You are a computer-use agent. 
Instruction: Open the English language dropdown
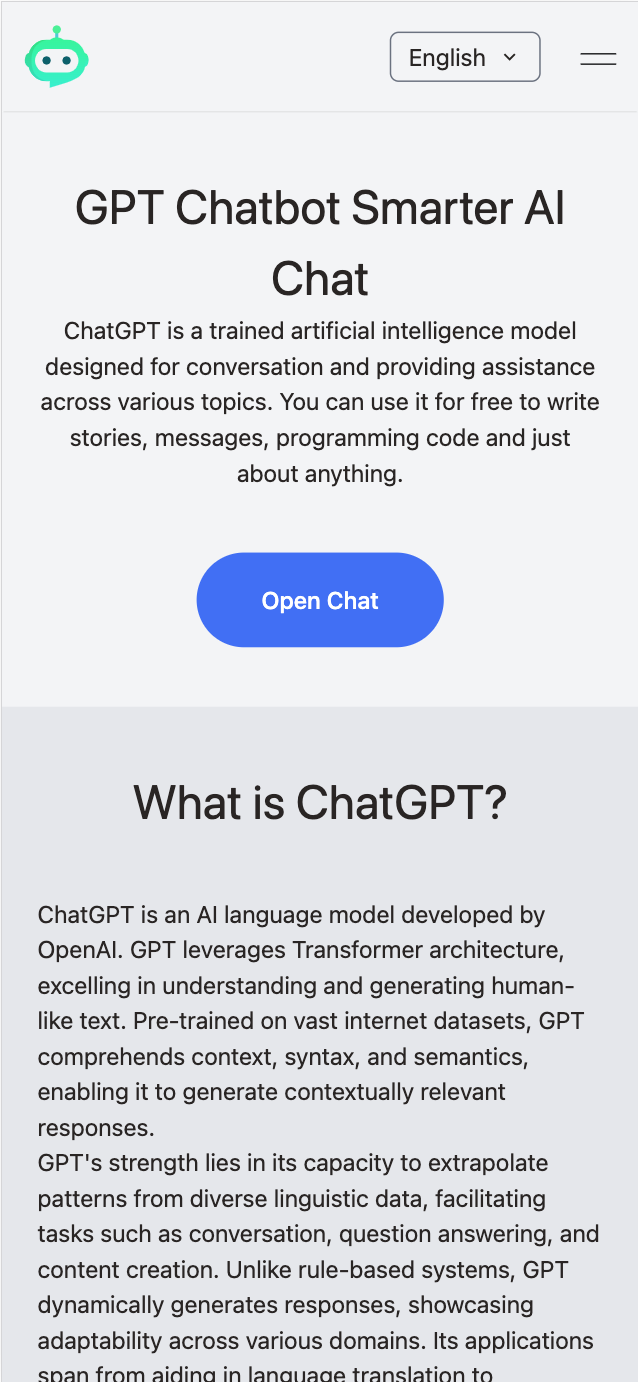click(464, 57)
